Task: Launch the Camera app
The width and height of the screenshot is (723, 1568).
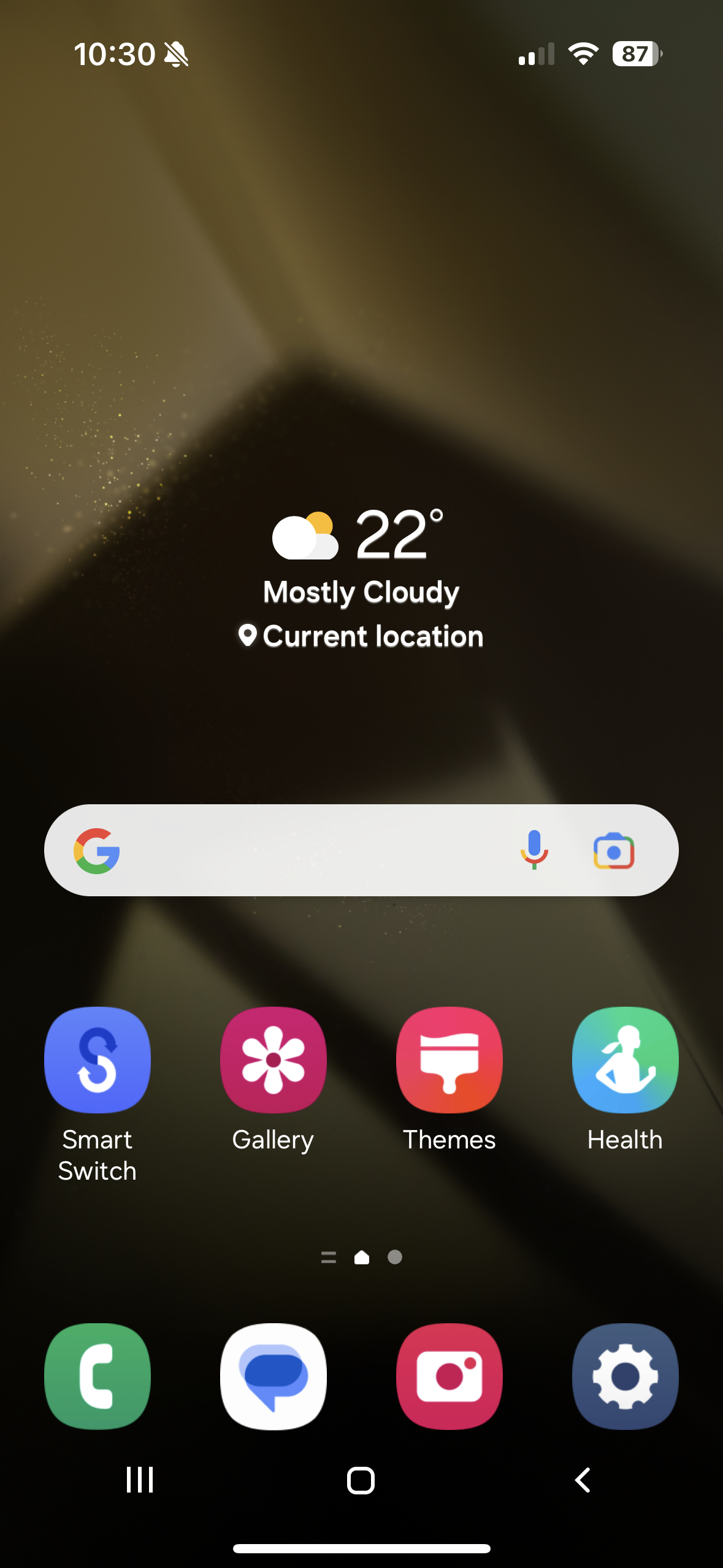Action: [x=449, y=1377]
